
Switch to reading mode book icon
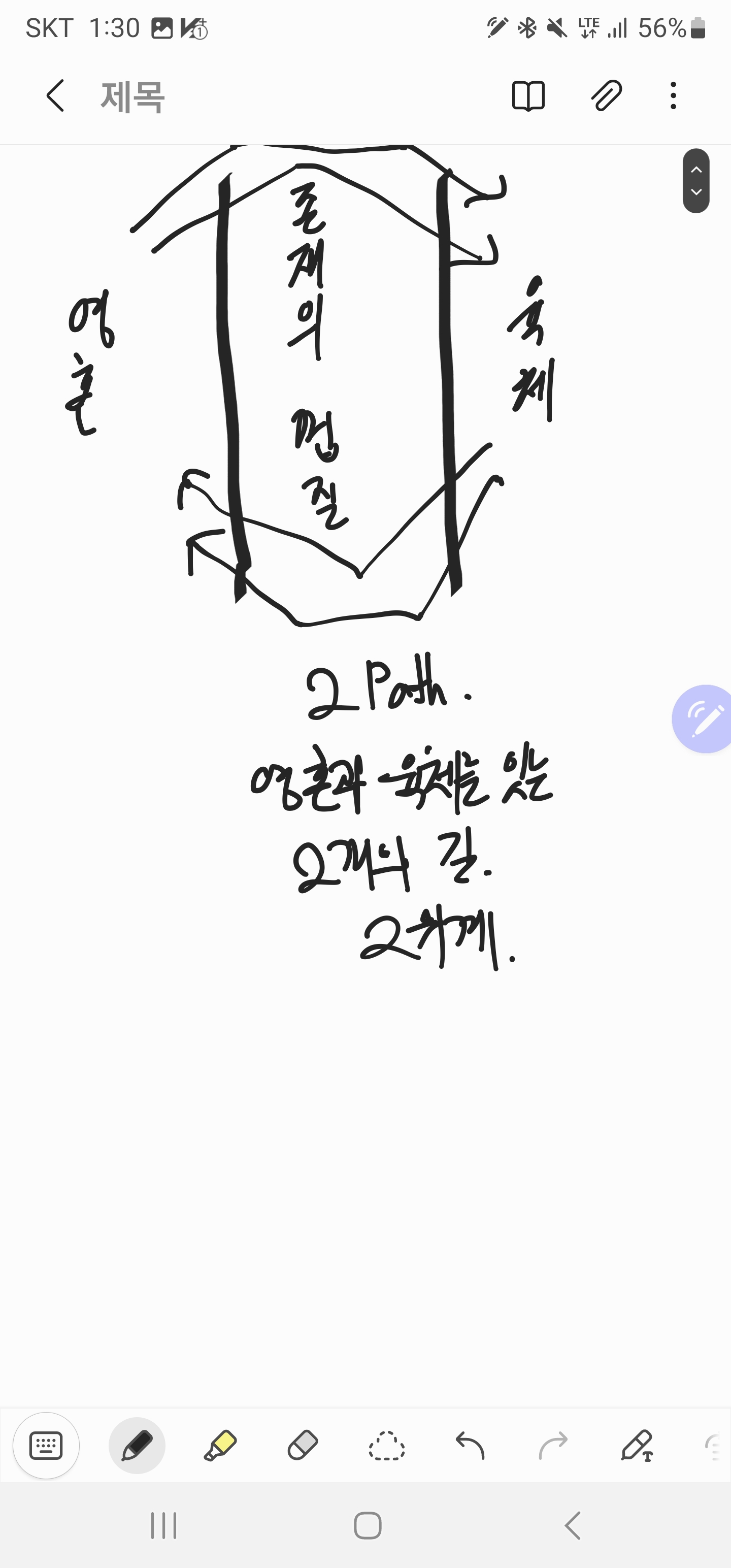tap(528, 96)
